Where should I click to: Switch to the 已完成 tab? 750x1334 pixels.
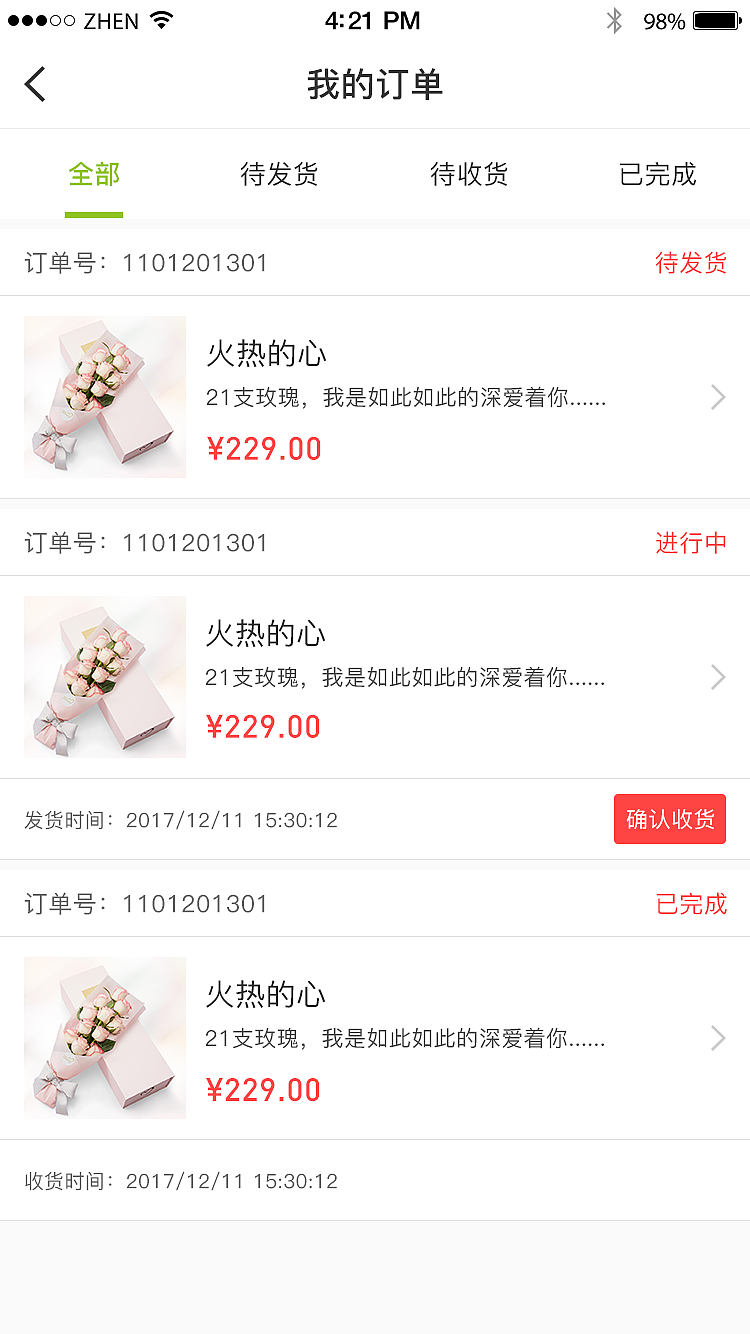(x=658, y=174)
